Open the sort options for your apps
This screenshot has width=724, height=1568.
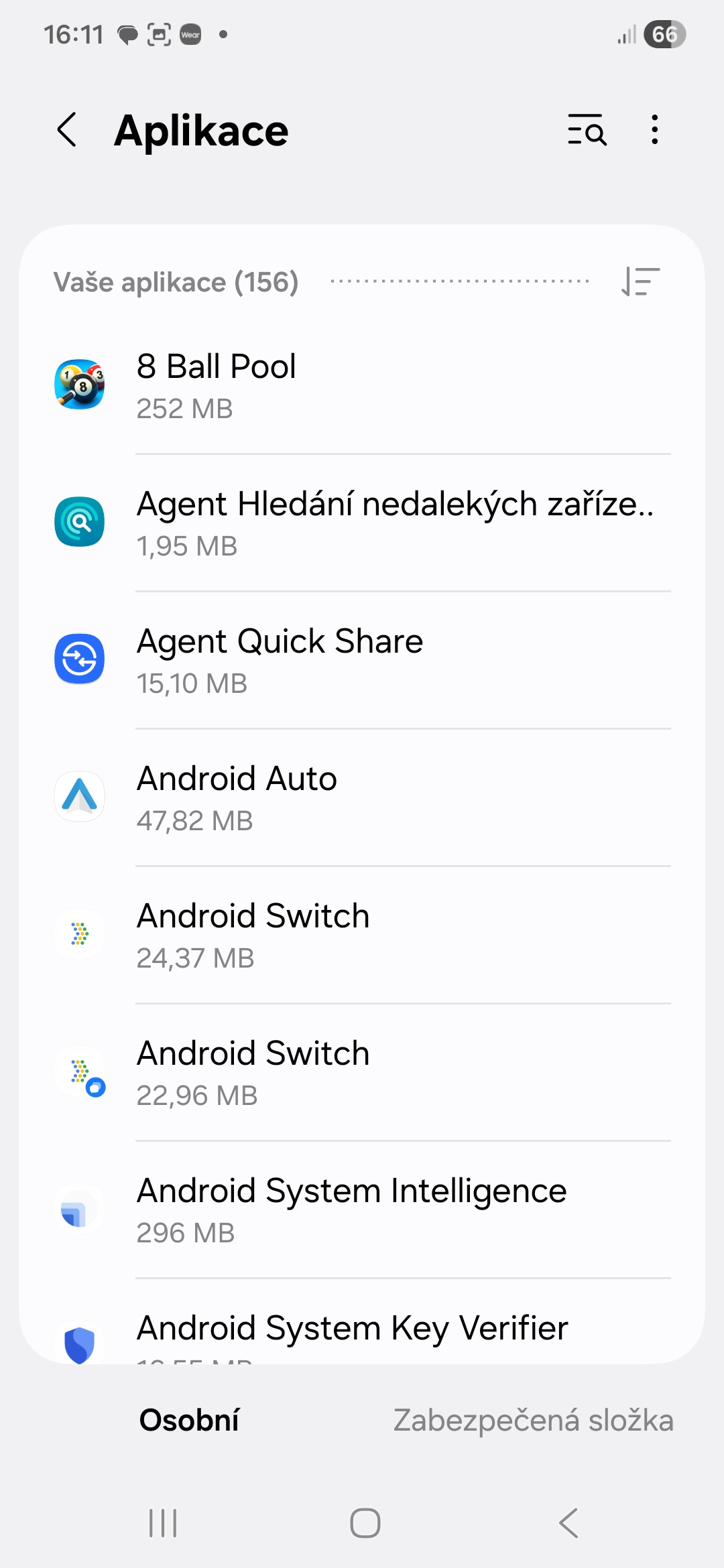click(640, 281)
